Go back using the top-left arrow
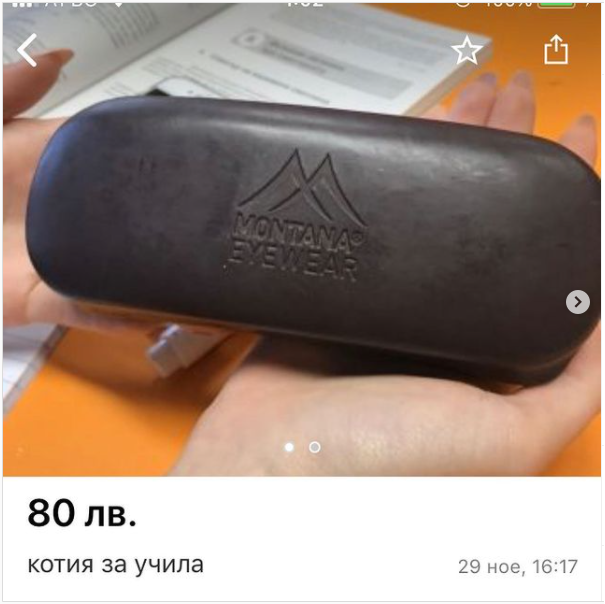The height and width of the screenshot is (604, 605). (28, 50)
